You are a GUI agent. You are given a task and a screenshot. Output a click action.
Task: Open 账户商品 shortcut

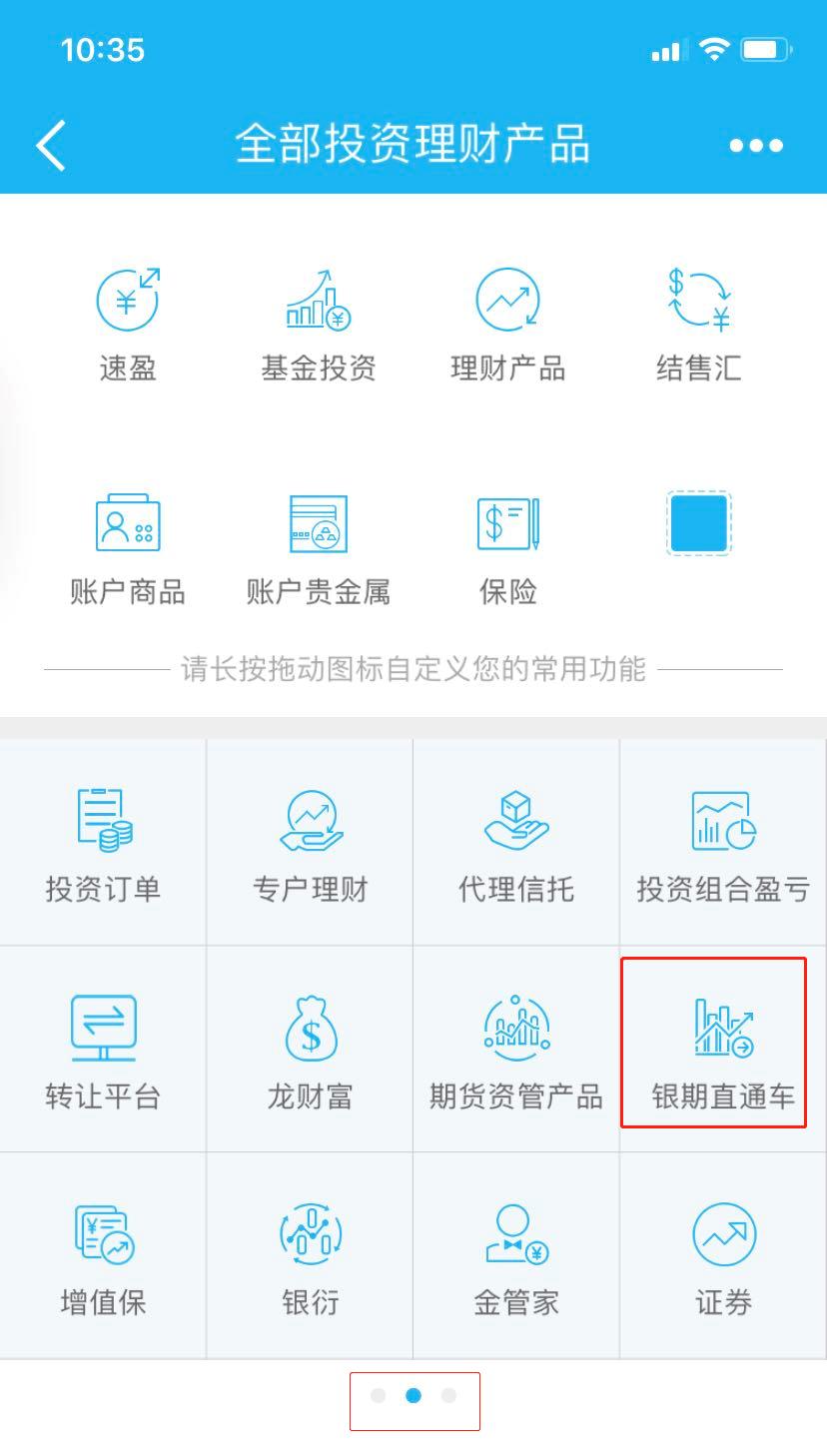tap(127, 547)
